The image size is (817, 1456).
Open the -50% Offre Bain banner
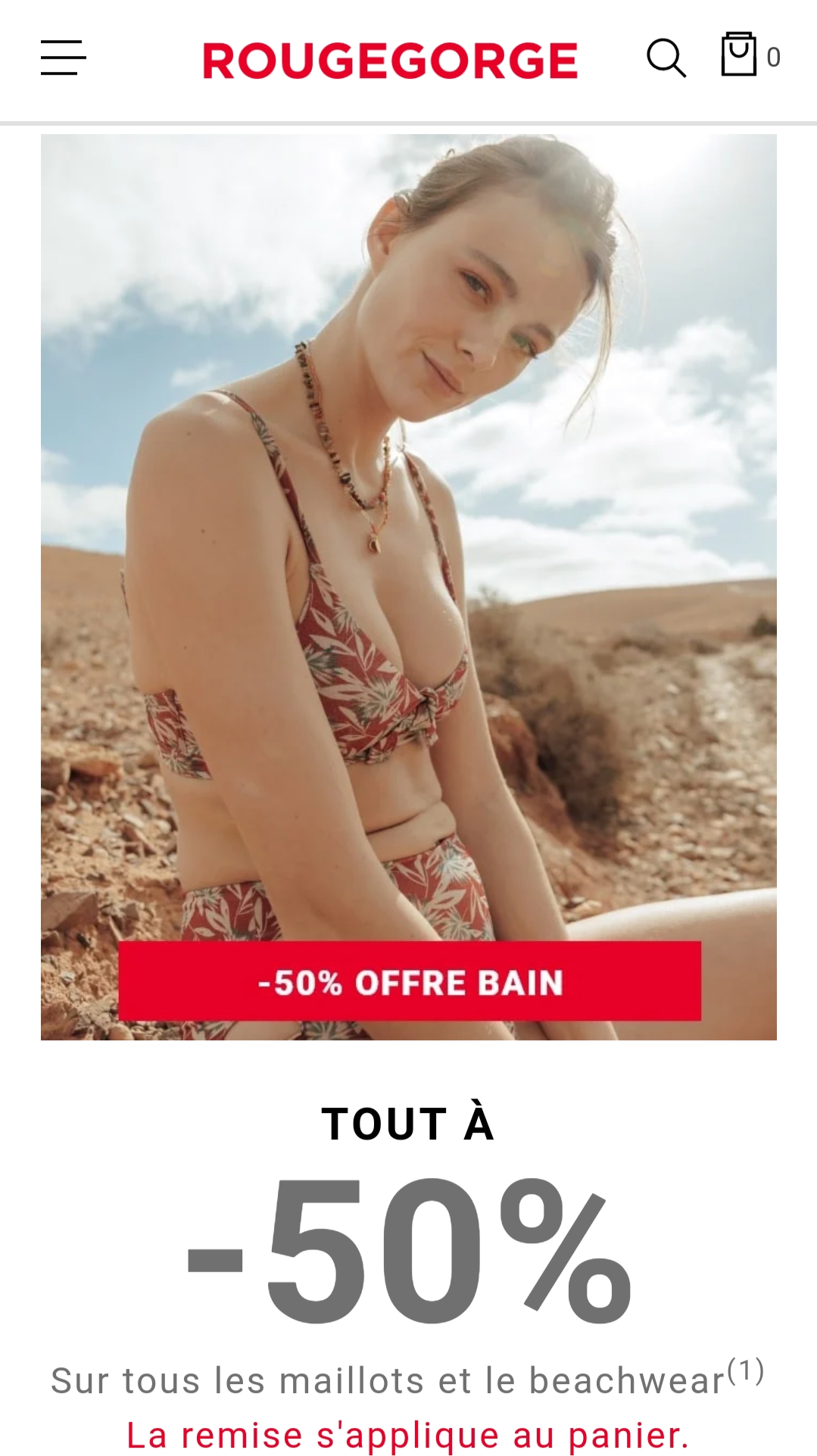(x=410, y=981)
